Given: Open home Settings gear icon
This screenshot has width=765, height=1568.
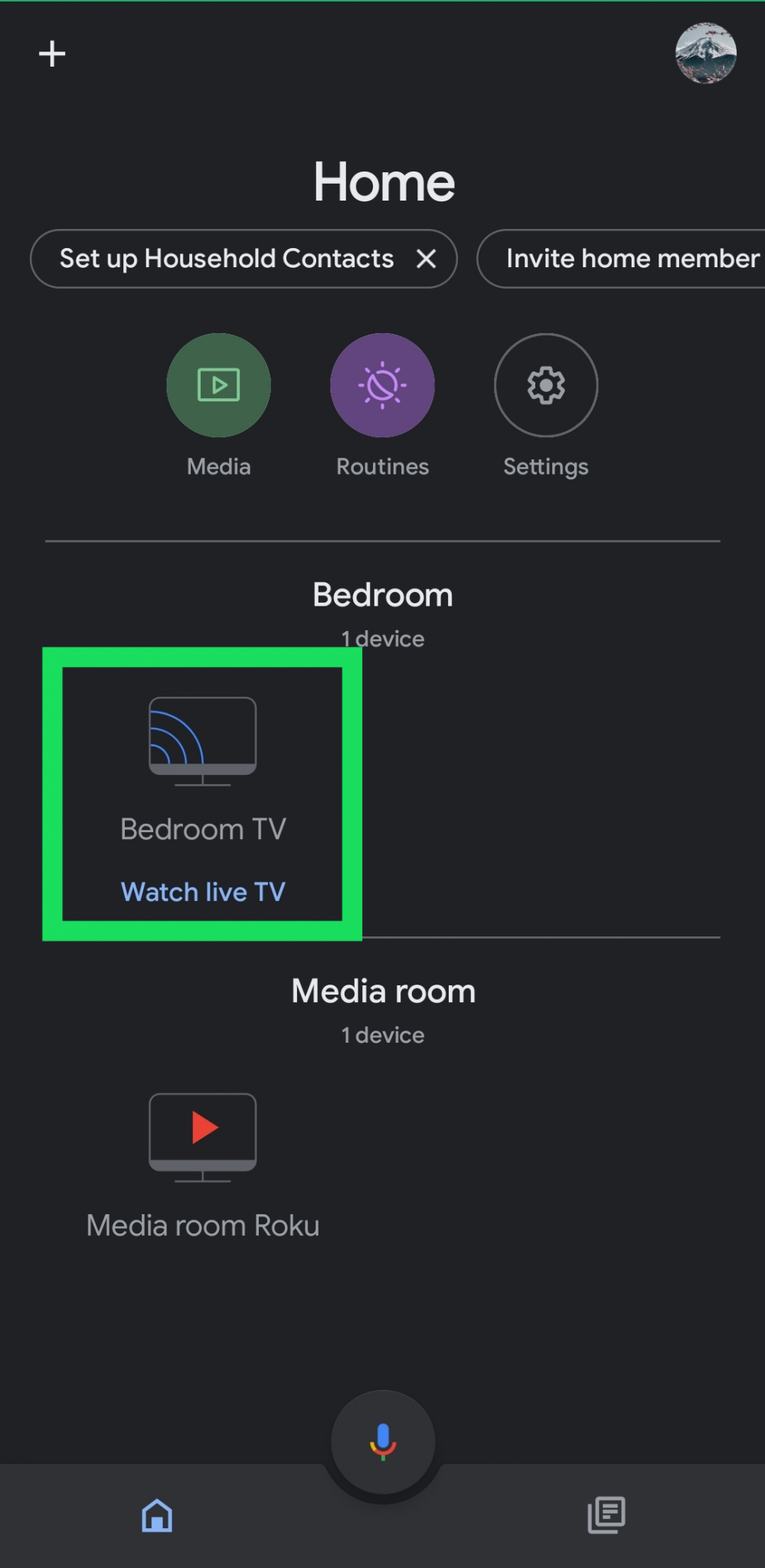Looking at the screenshot, I should 545,385.
